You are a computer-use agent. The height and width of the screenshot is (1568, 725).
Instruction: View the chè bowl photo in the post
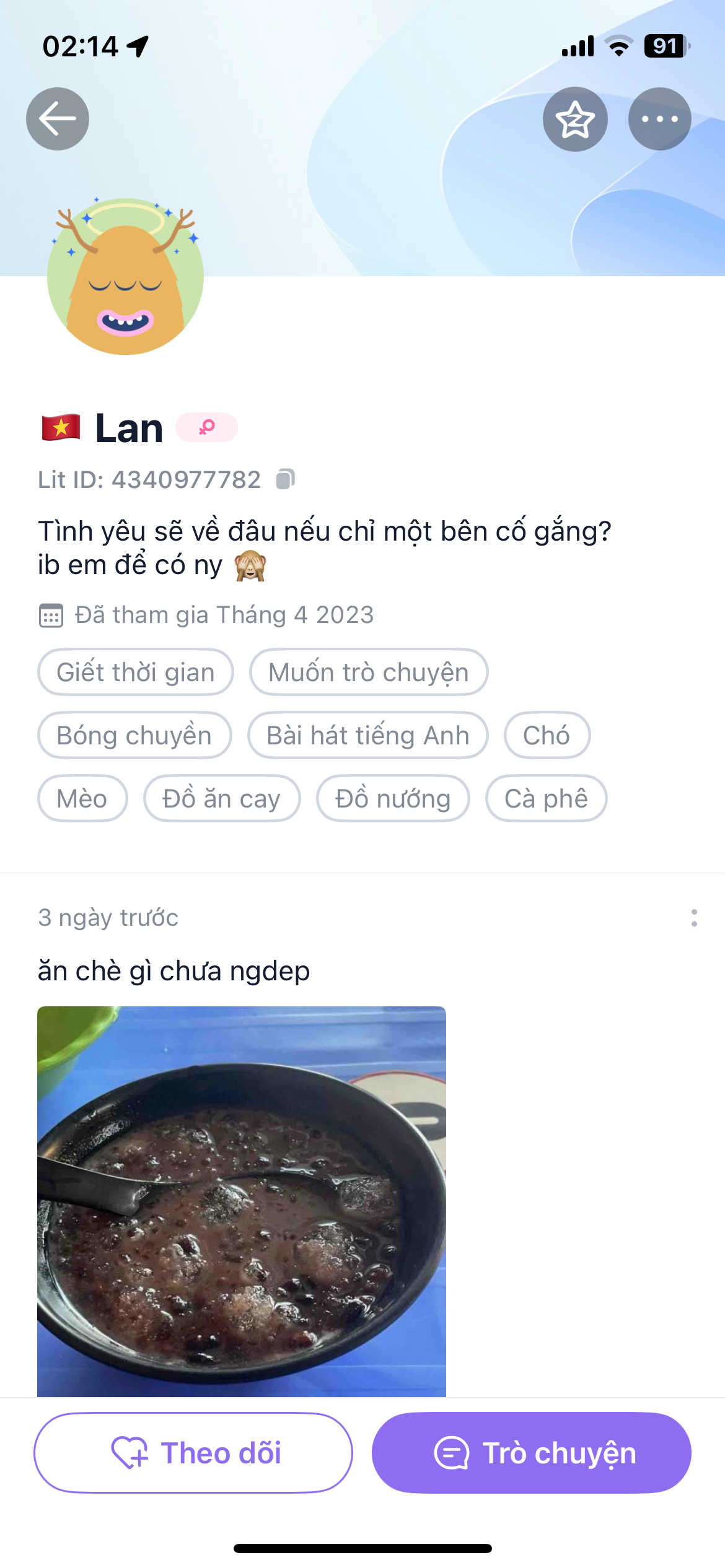tap(242, 1201)
